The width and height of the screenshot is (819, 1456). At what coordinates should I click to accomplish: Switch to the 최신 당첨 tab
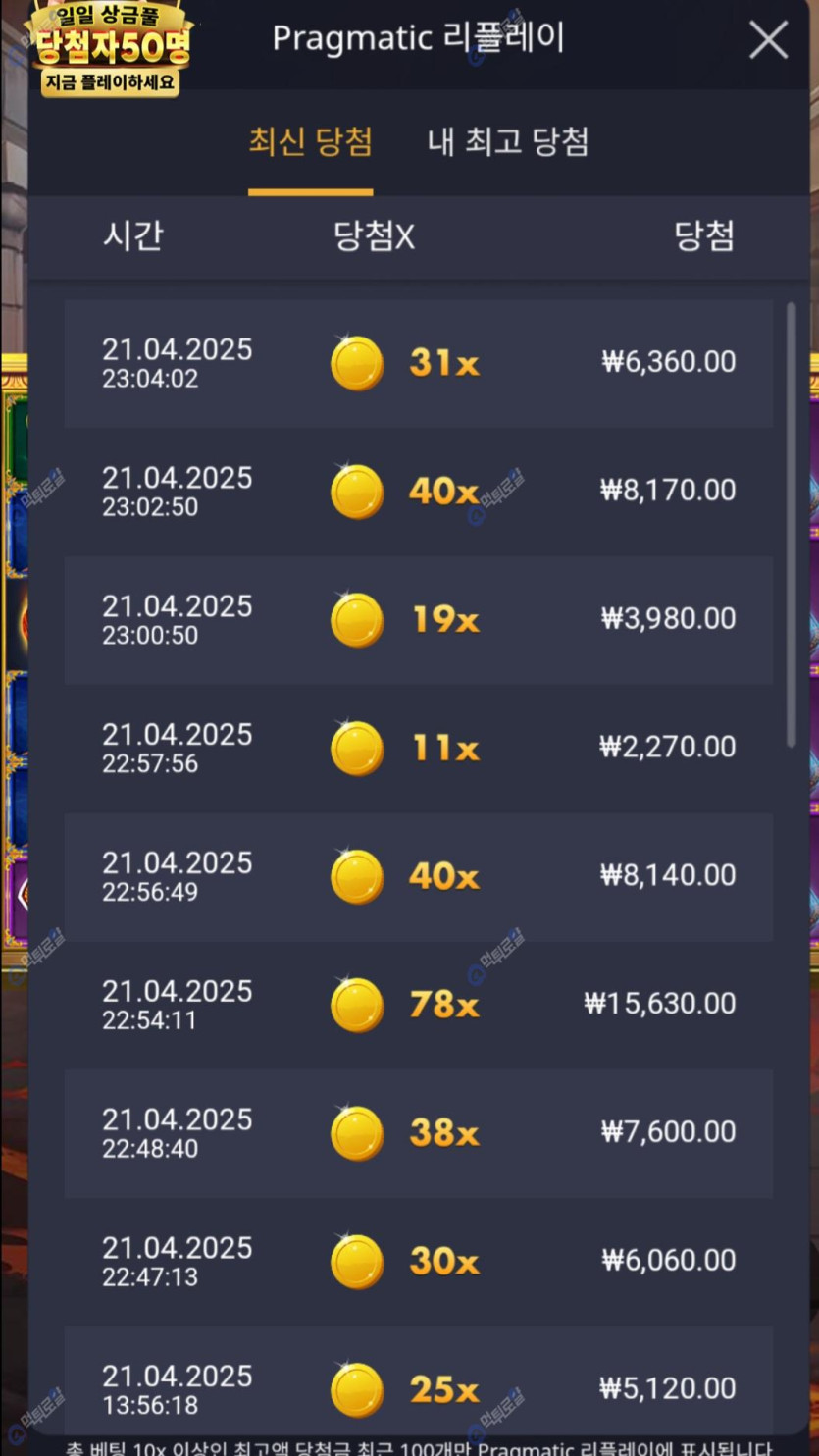(310, 142)
